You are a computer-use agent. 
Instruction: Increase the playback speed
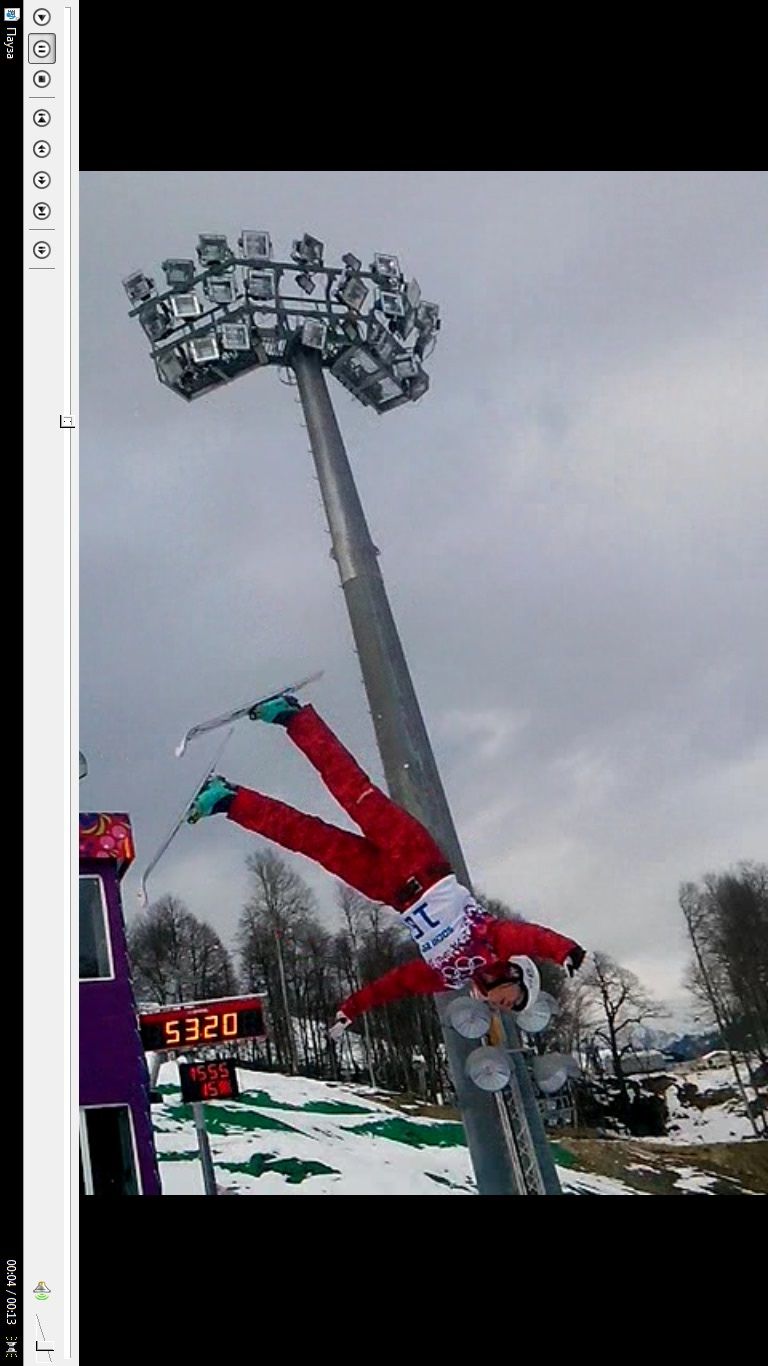click(x=41, y=180)
